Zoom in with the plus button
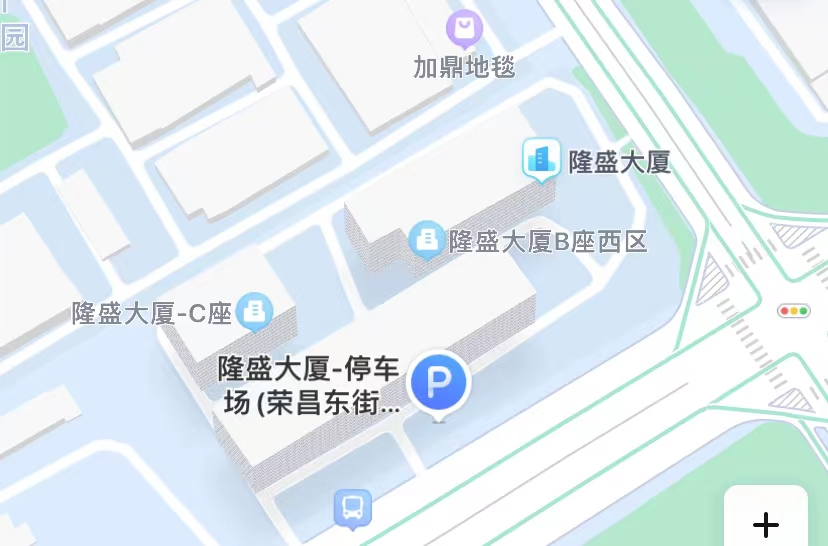 766,523
